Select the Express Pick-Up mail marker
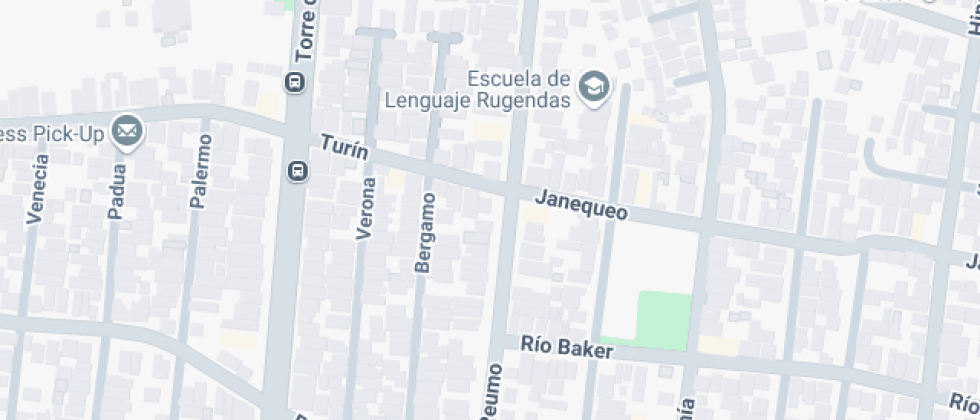980x420 pixels. pyautogui.click(x=128, y=132)
